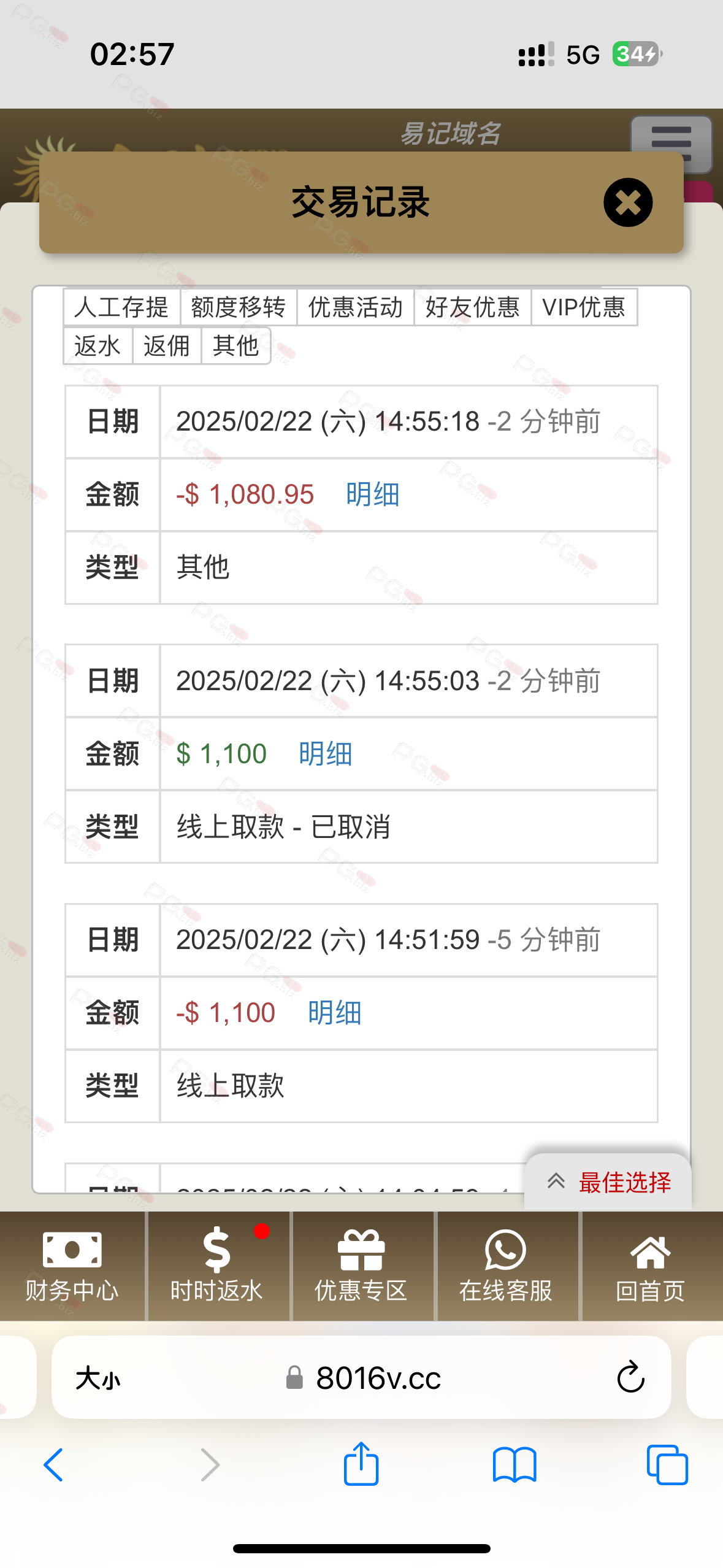
Task: Return to 回首页
Action: [x=651, y=1266]
